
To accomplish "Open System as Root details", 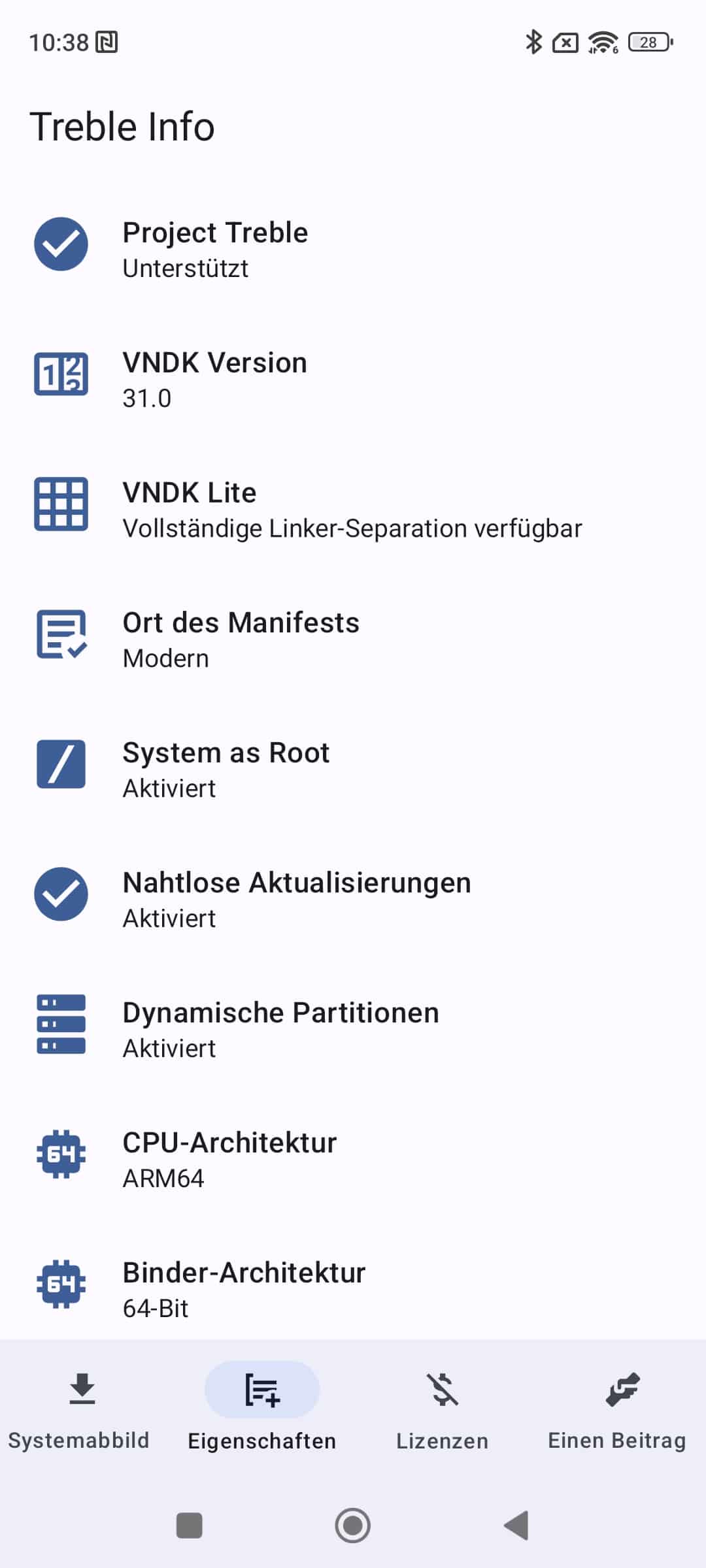I will coord(353,770).
